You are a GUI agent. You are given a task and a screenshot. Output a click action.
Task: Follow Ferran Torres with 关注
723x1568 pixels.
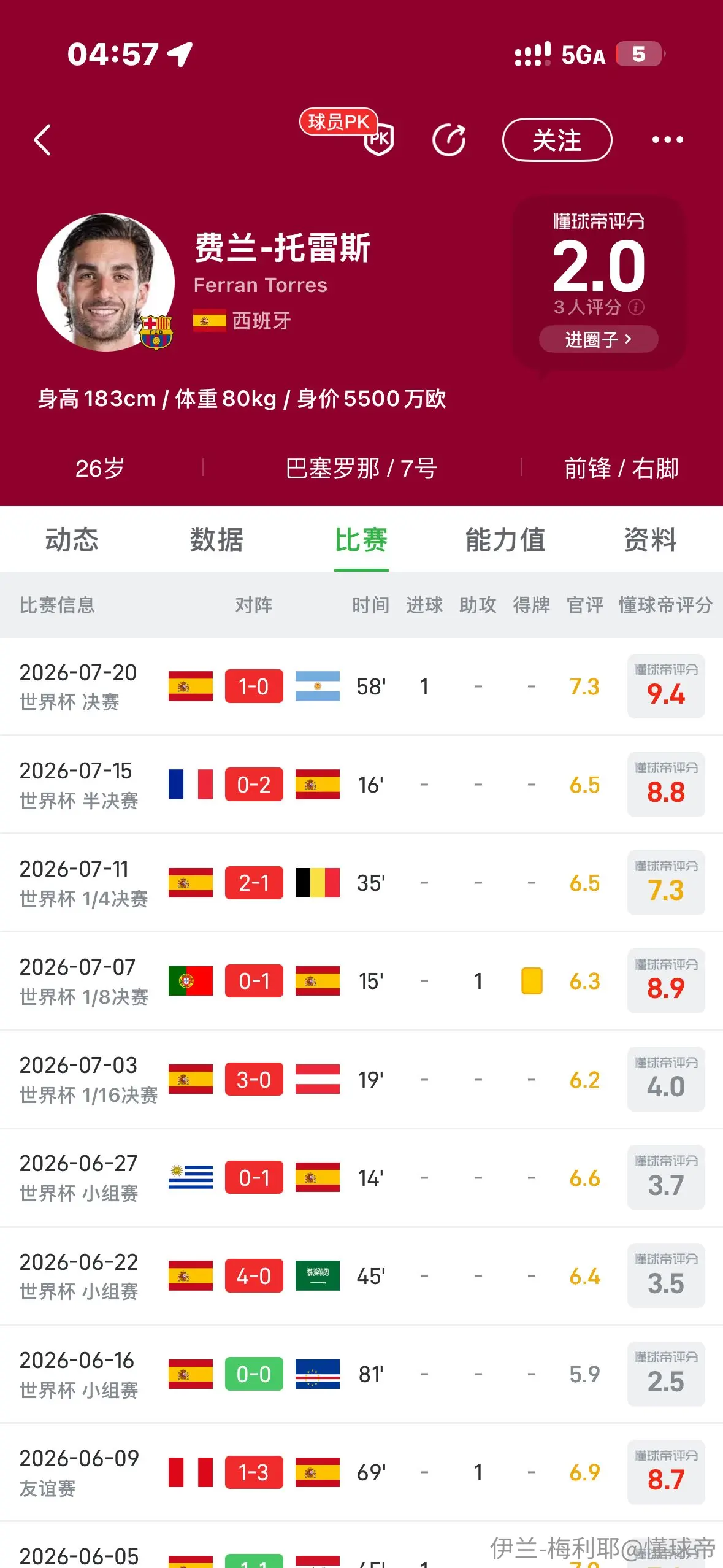557,140
